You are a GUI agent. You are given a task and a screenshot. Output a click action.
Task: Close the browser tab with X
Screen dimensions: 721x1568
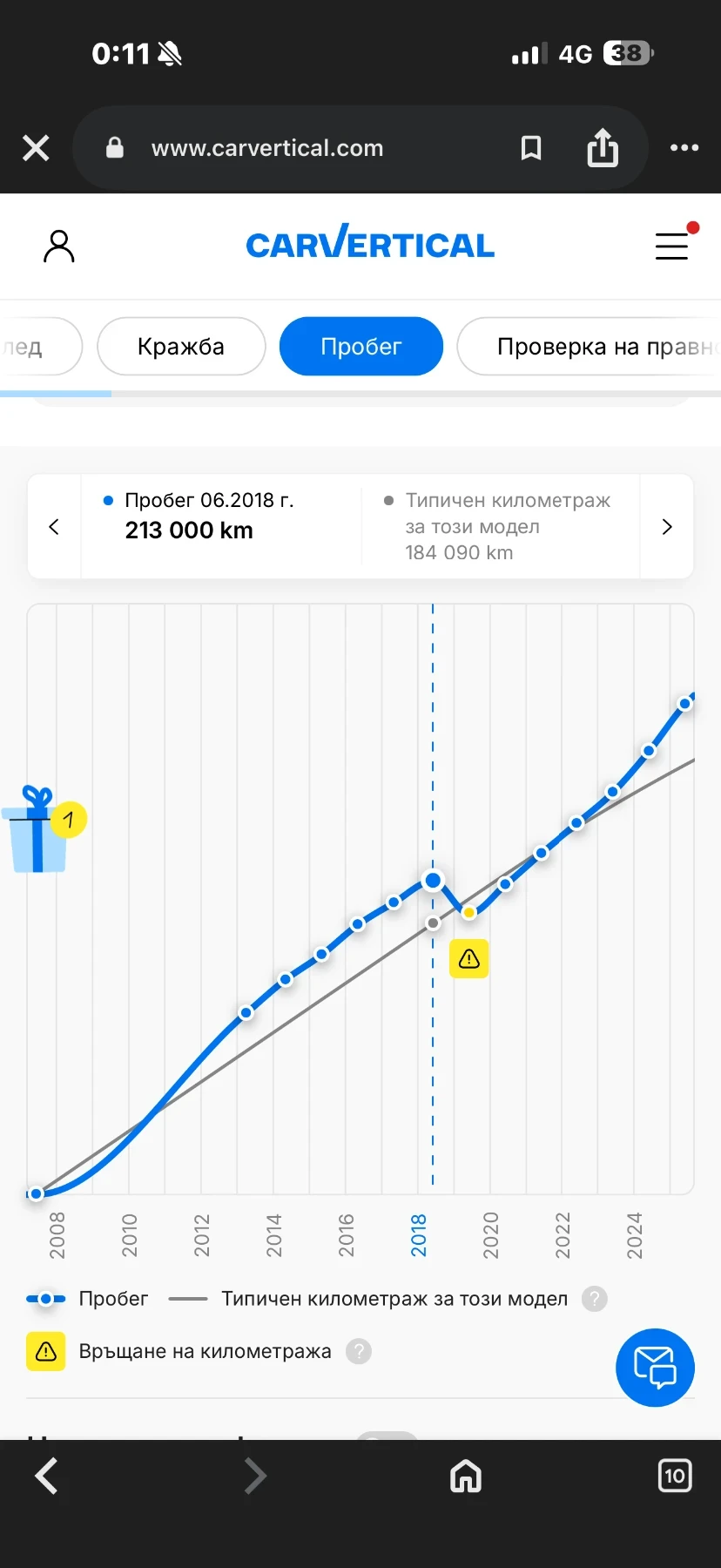click(36, 148)
